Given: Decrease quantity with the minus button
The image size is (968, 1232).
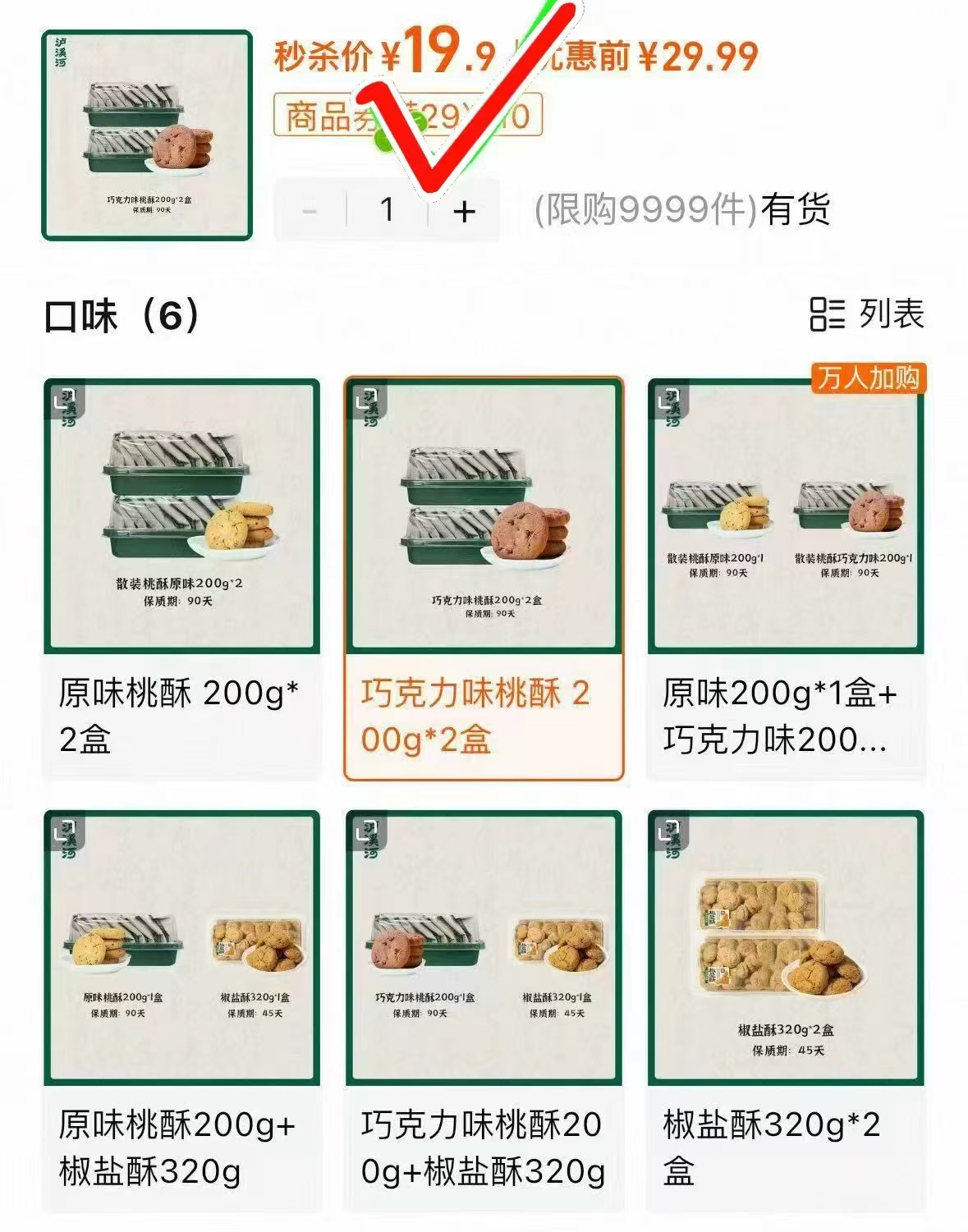Looking at the screenshot, I should click(x=310, y=213).
